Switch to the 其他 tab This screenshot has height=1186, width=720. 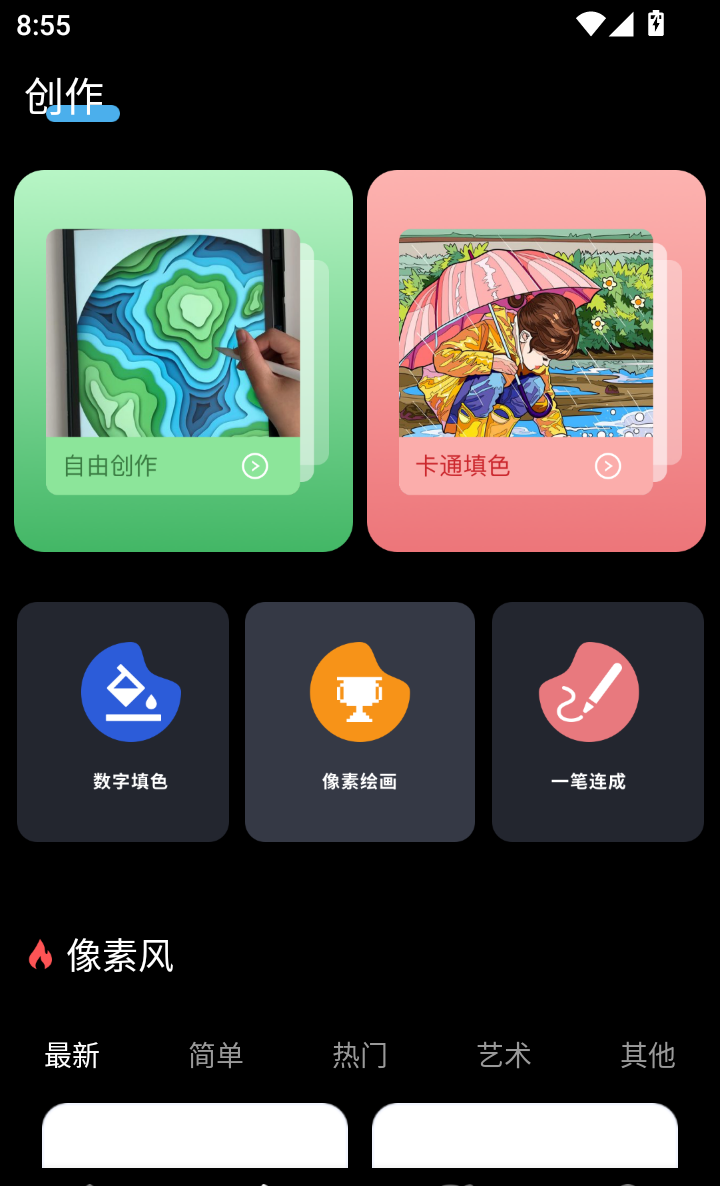tap(647, 1055)
